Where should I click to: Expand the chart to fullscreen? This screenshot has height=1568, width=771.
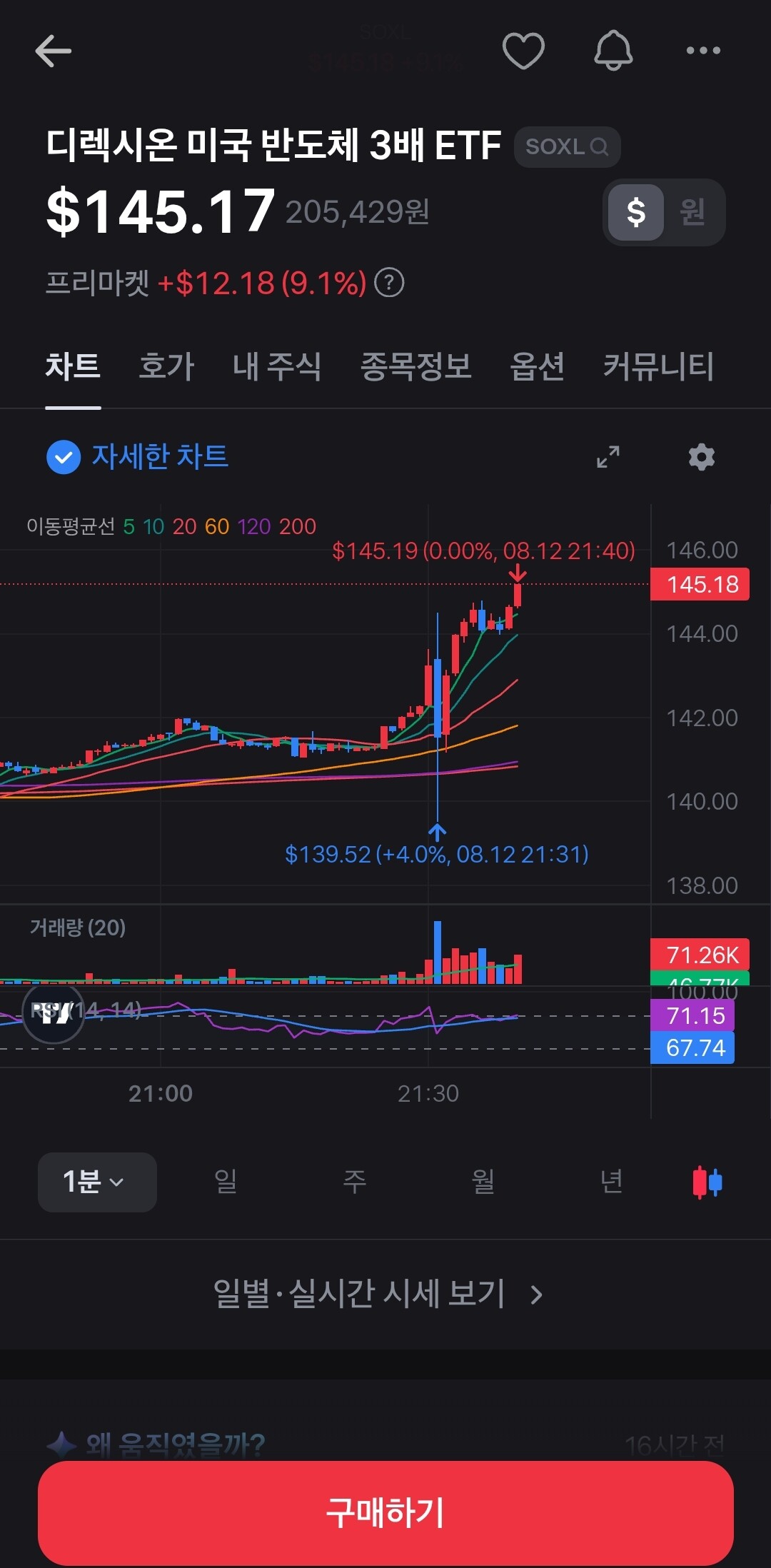tap(608, 457)
